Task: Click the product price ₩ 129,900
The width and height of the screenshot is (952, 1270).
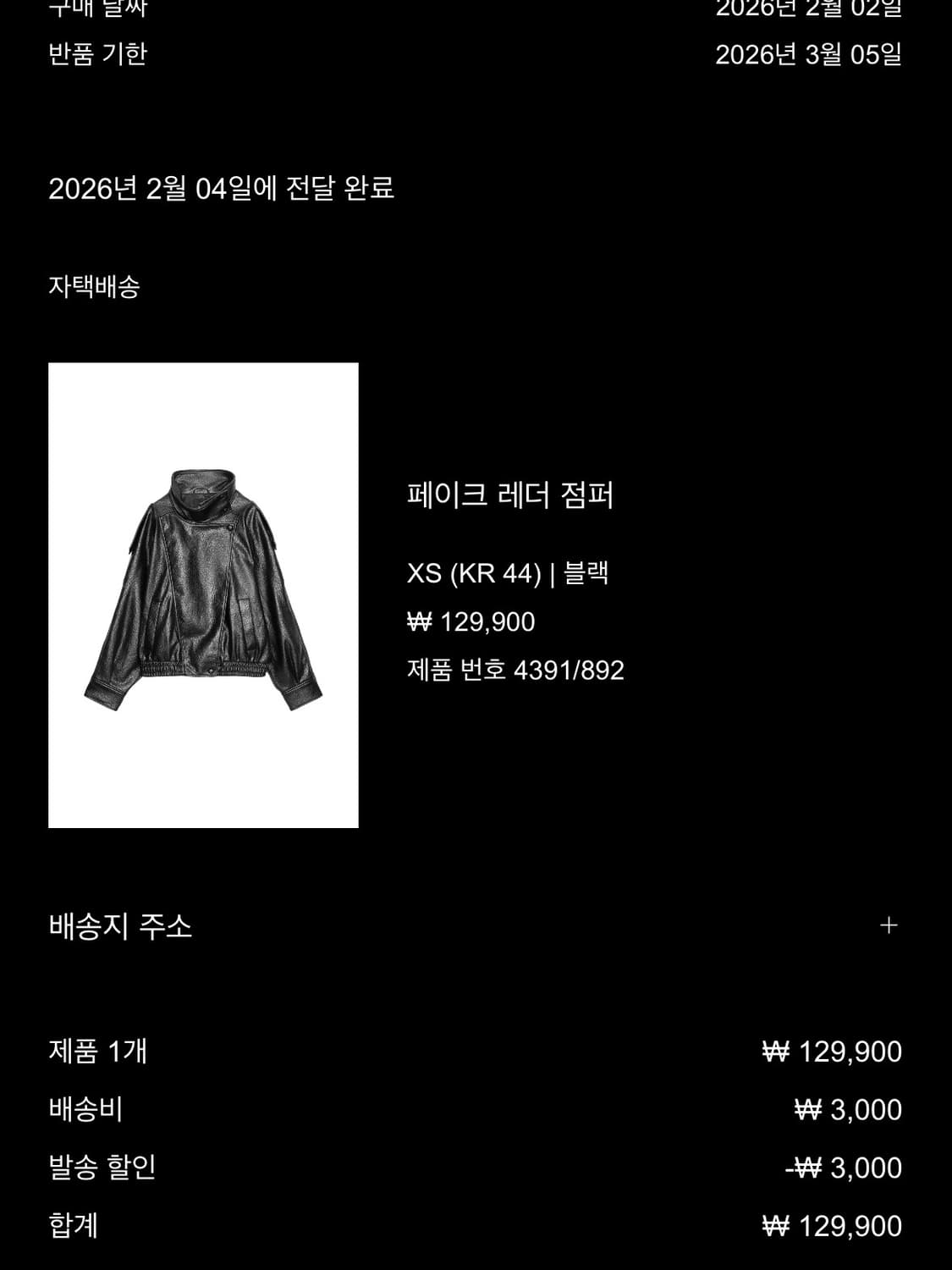Action: coord(470,621)
